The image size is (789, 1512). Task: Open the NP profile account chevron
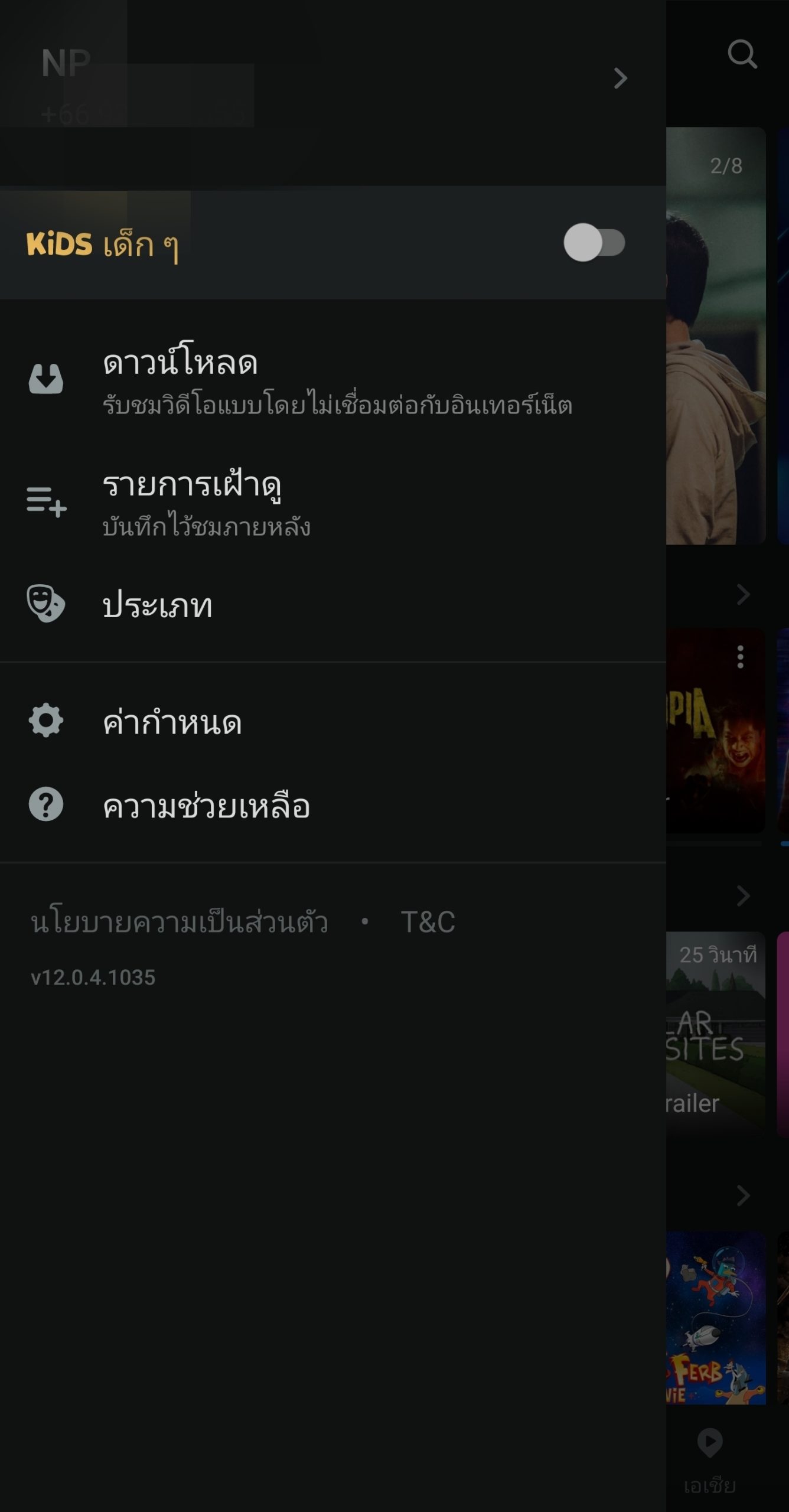click(620, 78)
